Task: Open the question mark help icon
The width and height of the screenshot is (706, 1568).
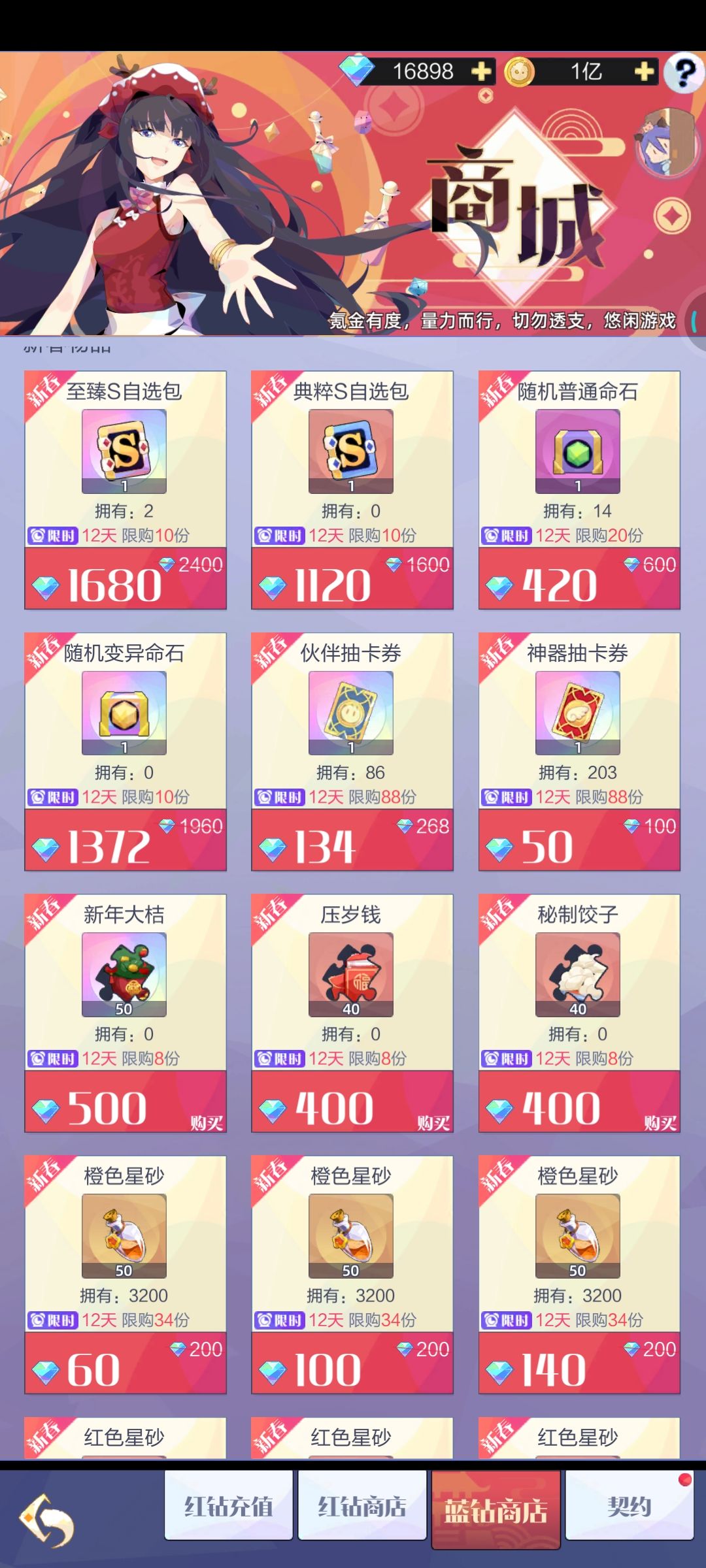Action: pyautogui.click(x=684, y=73)
